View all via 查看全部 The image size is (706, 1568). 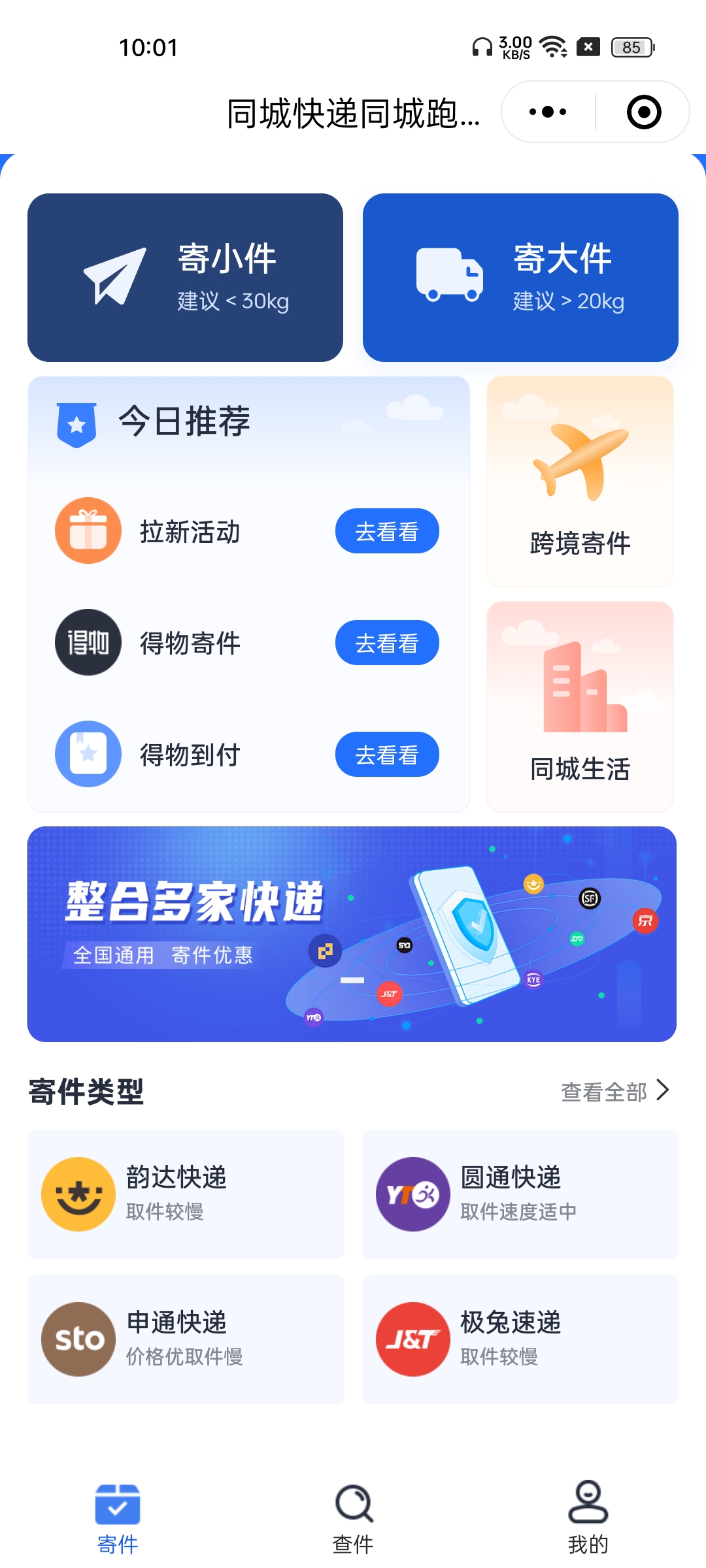coord(614,1091)
